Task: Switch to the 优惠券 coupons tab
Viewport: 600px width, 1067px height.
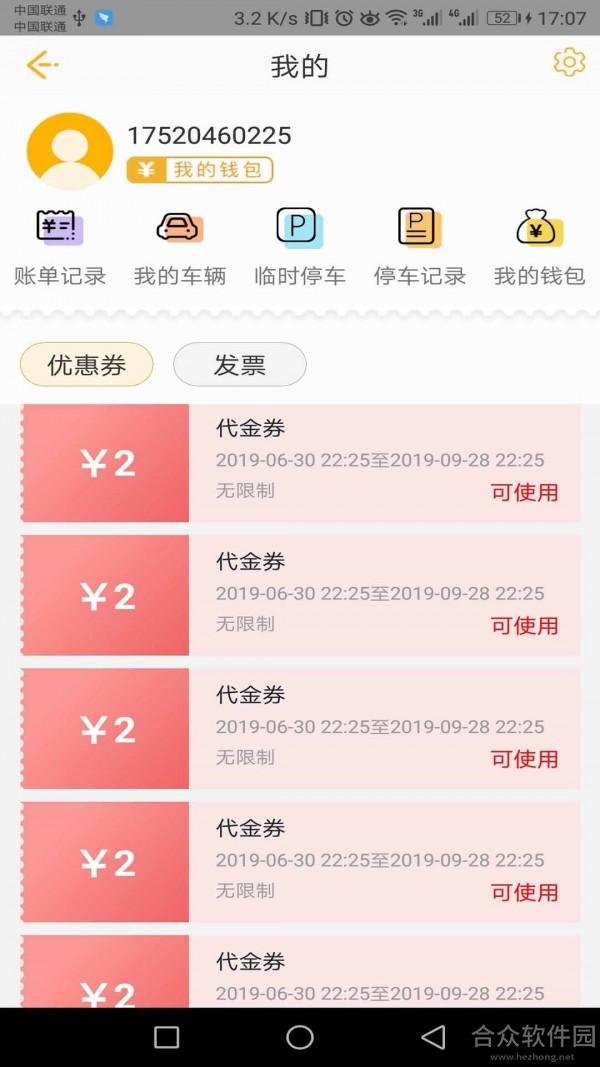Action: click(x=86, y=365)
